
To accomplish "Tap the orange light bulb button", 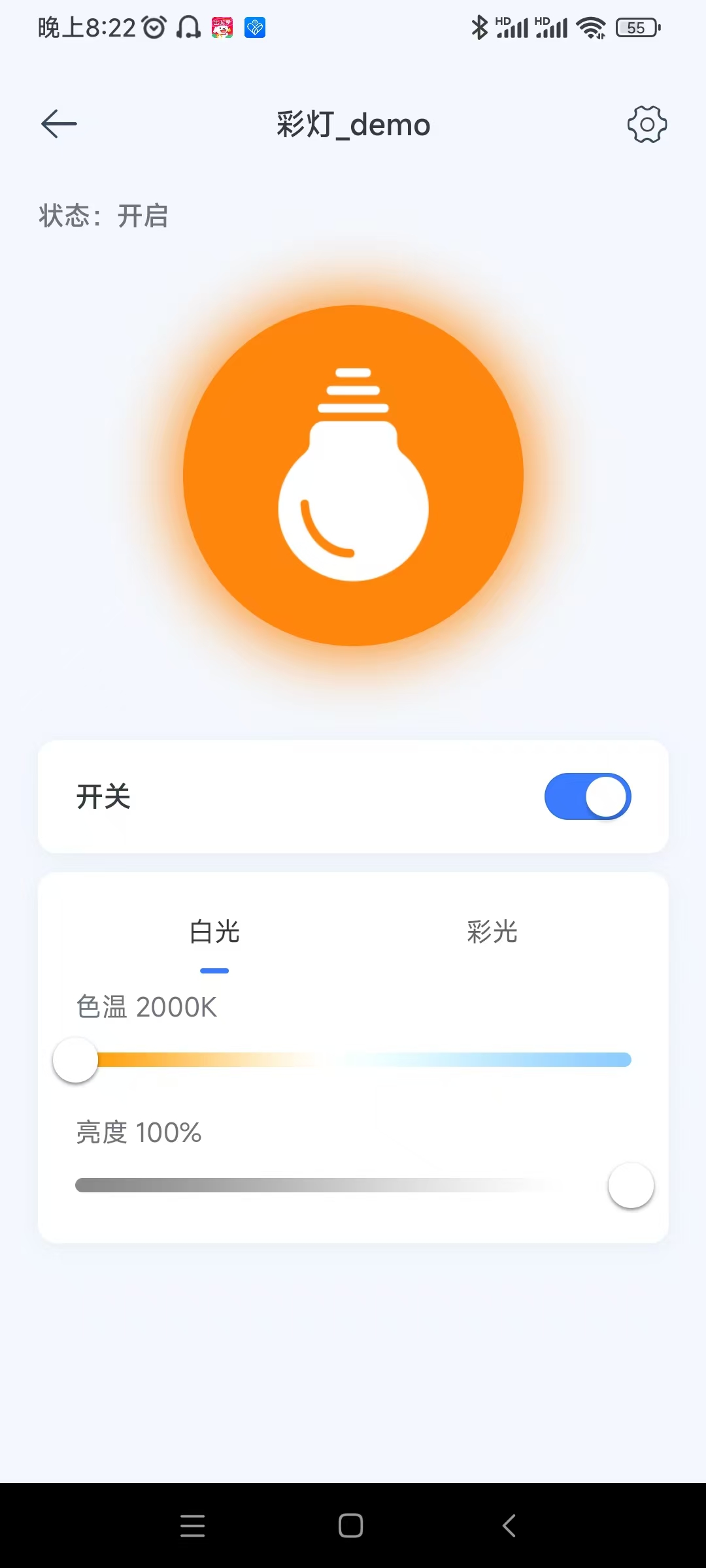I will tap(353, 476).
